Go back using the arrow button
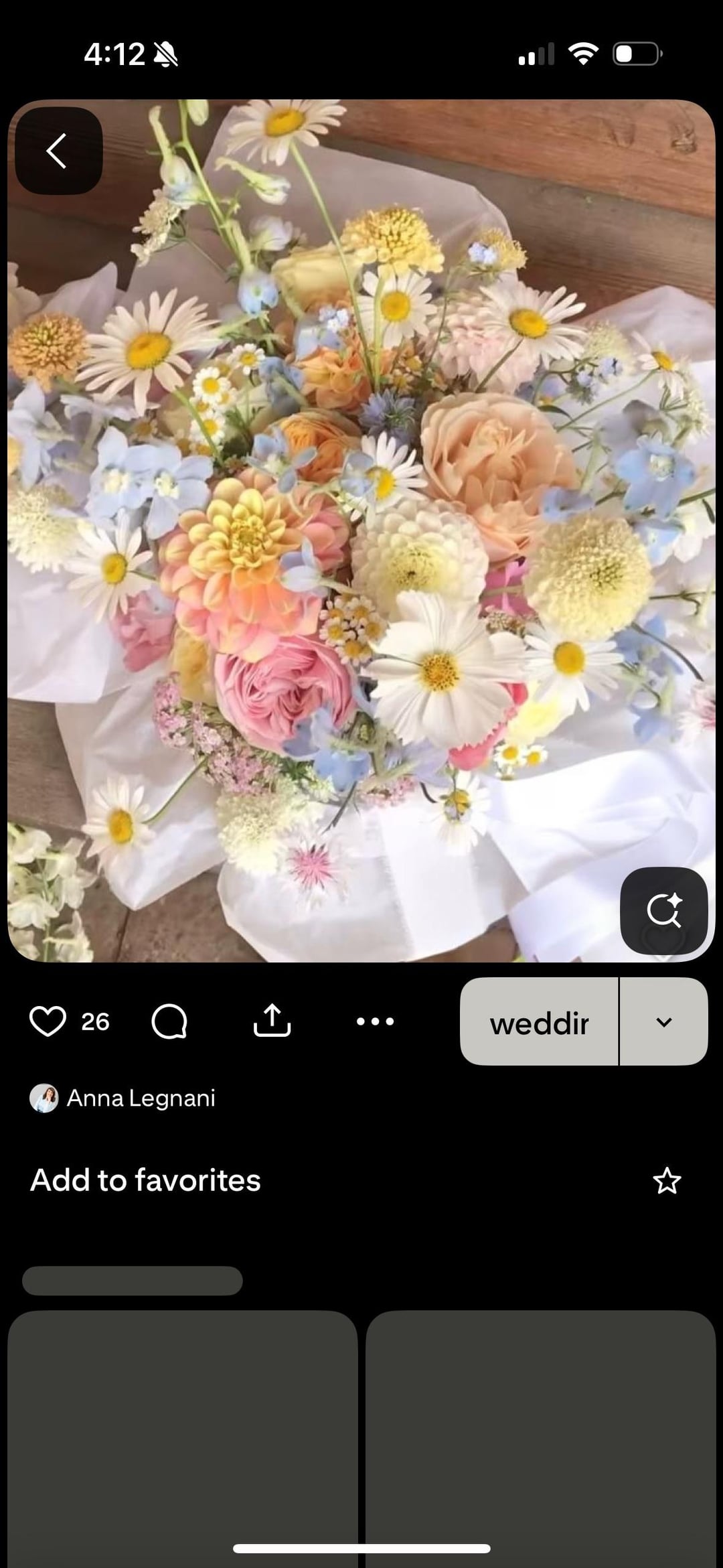Screen dimensions: 723x1568 click(58, 151)
